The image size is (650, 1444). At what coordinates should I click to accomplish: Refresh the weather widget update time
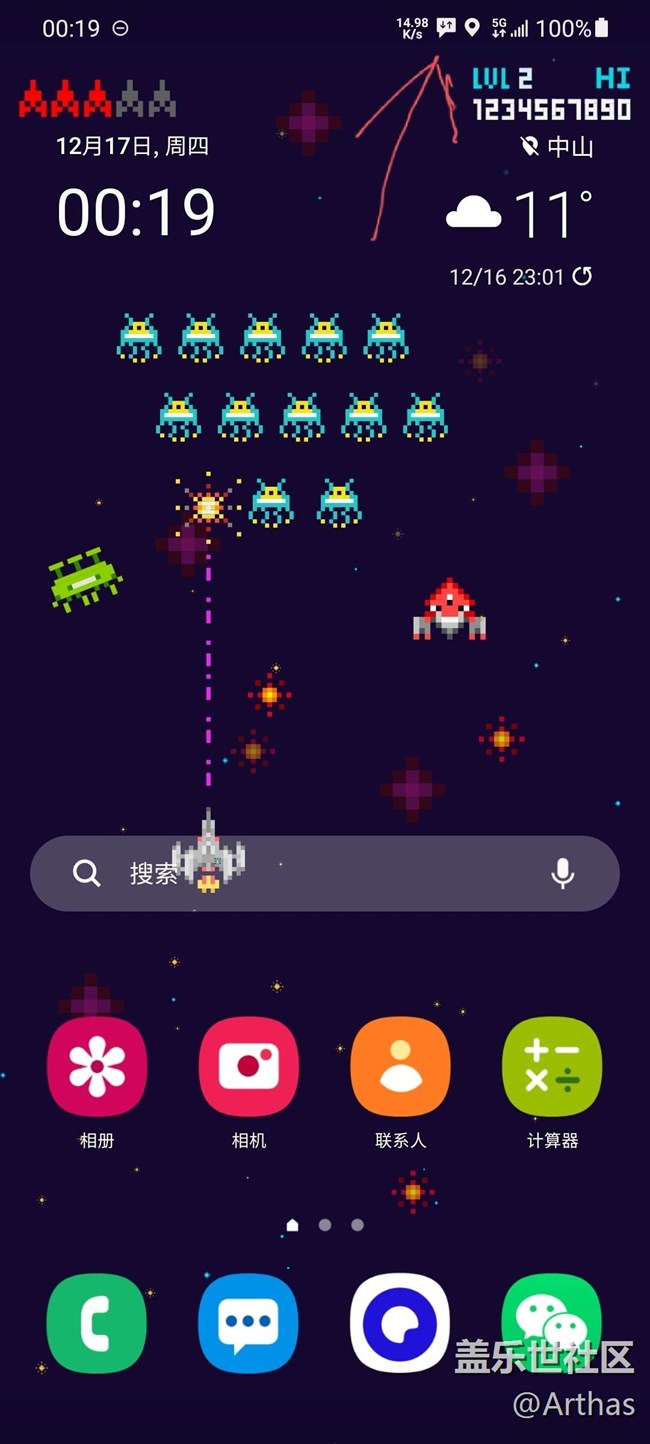(x=582, y=276)
